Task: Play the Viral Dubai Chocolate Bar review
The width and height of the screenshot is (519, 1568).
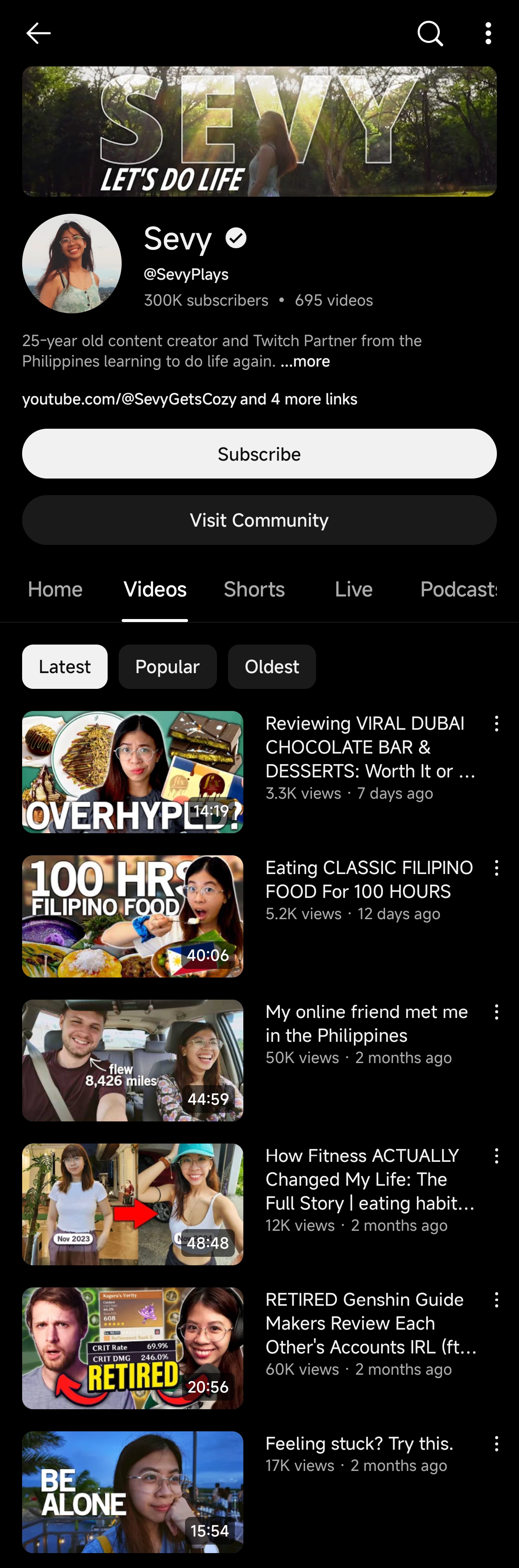Action: click(x=133, y=772)
